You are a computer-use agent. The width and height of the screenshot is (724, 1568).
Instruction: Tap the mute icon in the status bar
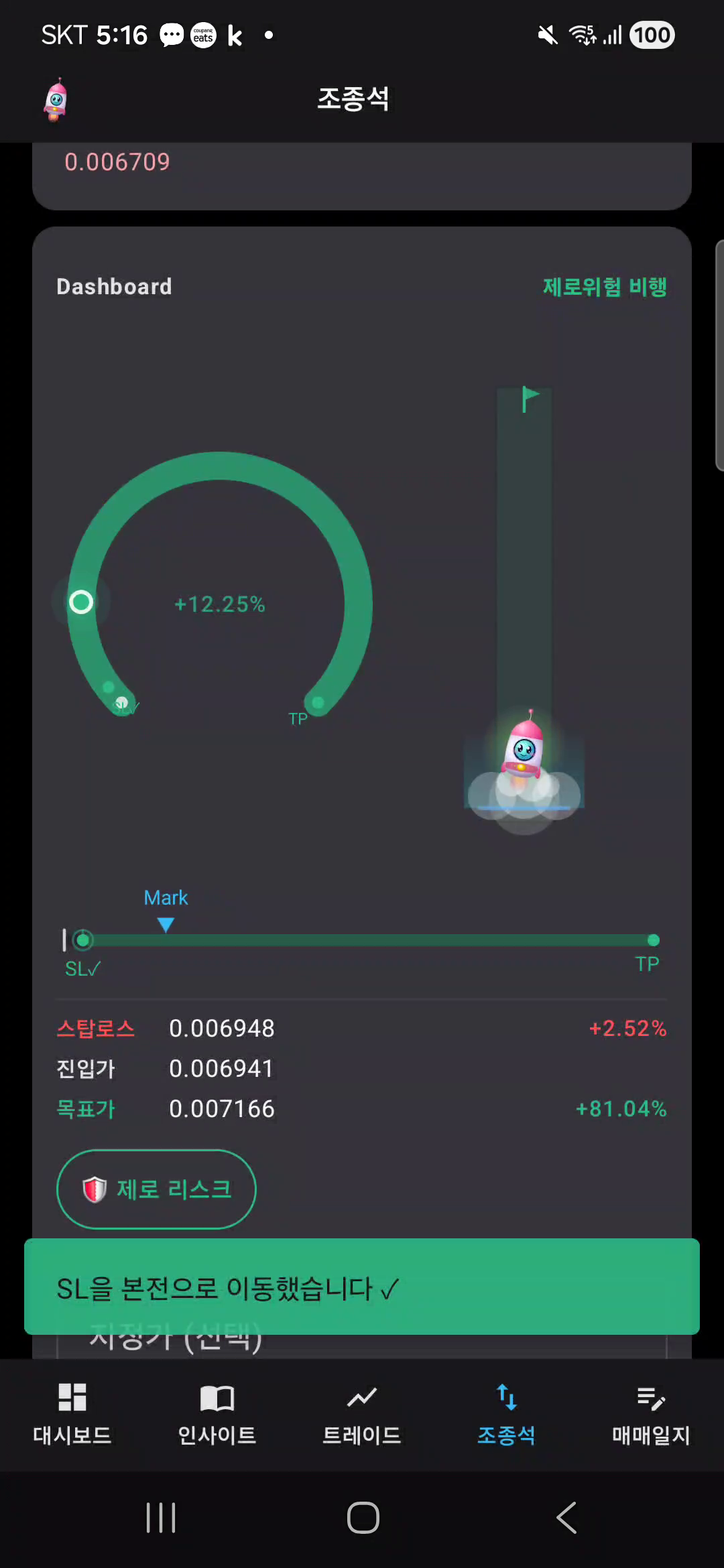pyautogui.click(x=547, y=34)
